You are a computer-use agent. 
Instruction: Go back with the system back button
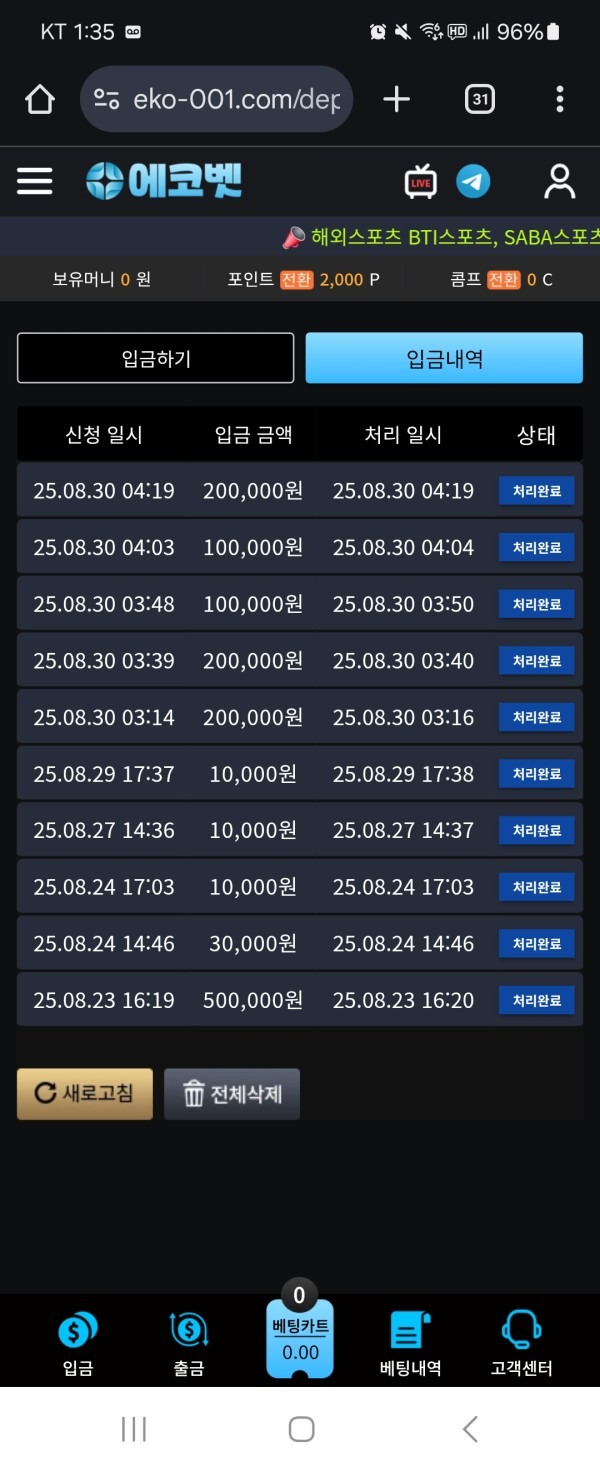[470, 1429]
